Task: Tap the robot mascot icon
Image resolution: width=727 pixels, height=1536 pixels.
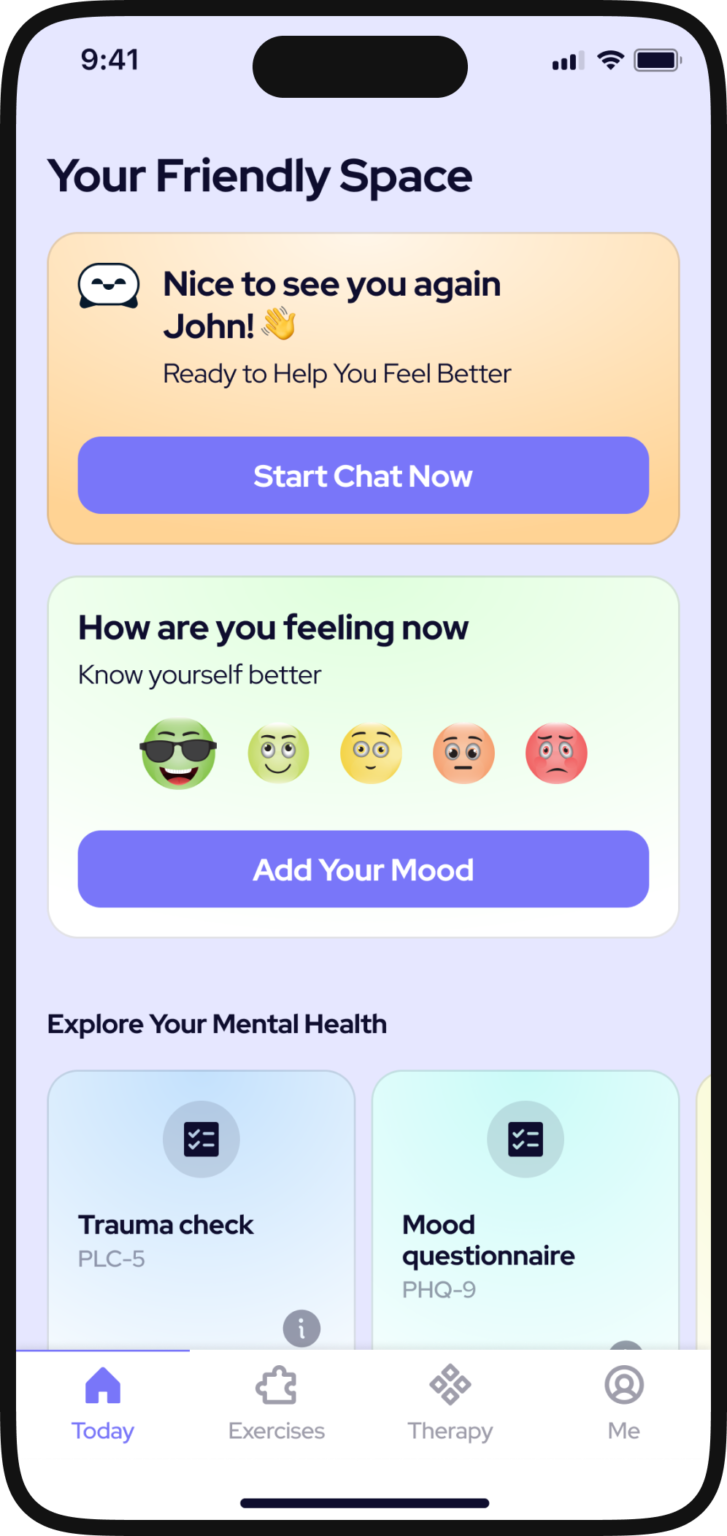Action: pyautogui.click(x=109, y=283)
